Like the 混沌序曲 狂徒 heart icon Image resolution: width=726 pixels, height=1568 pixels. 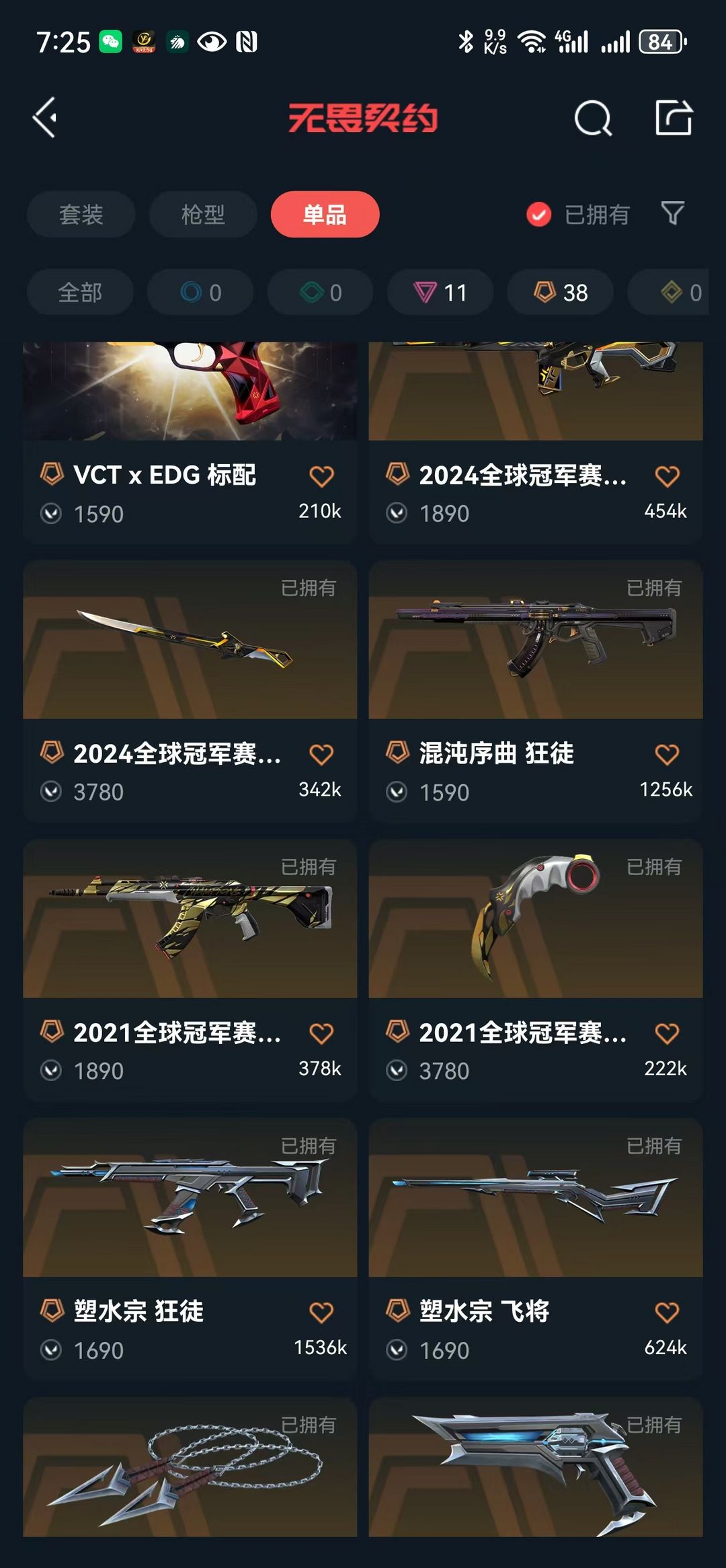[667, 754]
